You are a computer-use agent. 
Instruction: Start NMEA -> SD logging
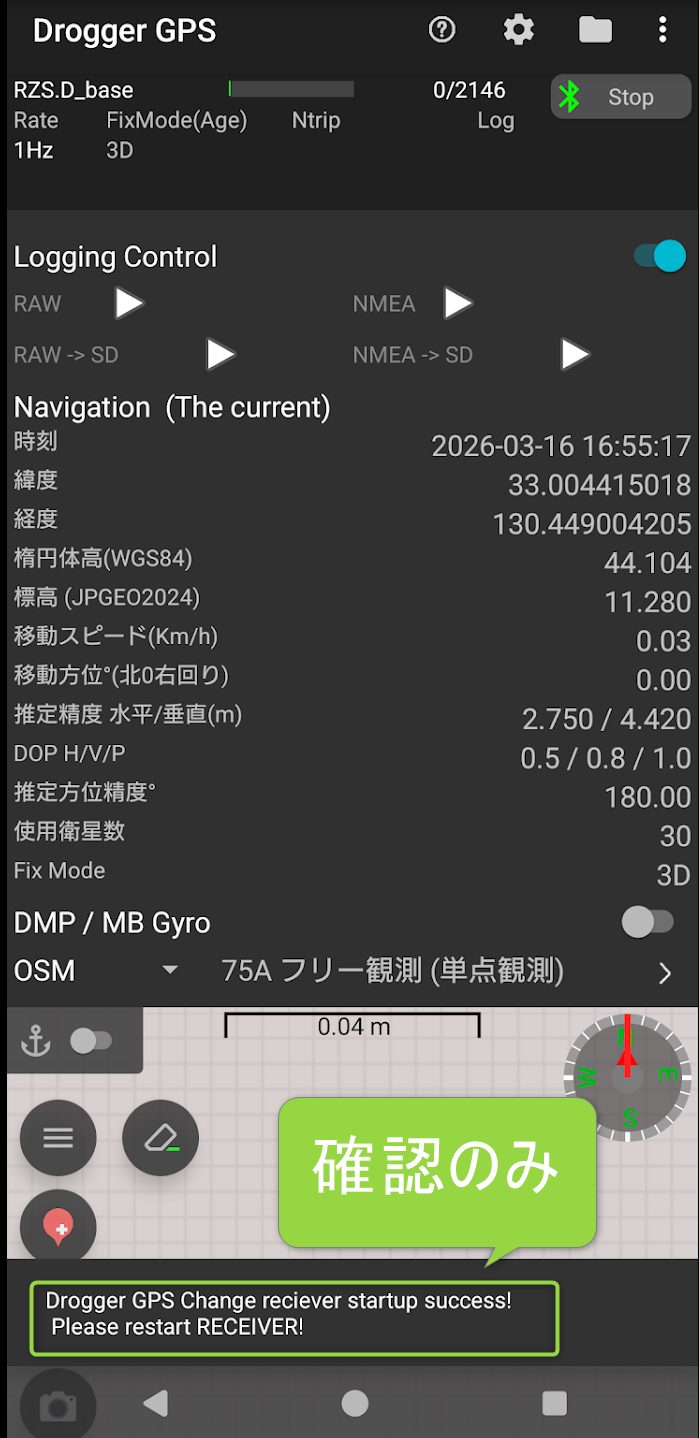[575, 354]
